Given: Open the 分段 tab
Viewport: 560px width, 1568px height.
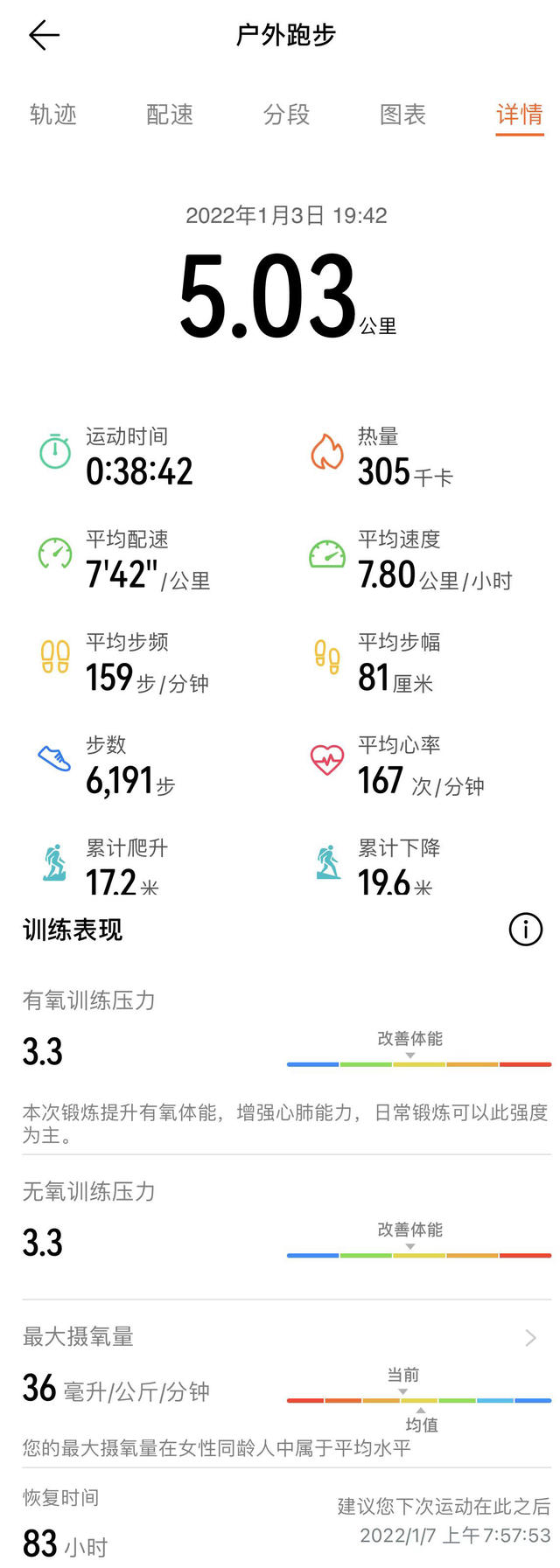Looking at the screenshot, I should tap(286, 115).
